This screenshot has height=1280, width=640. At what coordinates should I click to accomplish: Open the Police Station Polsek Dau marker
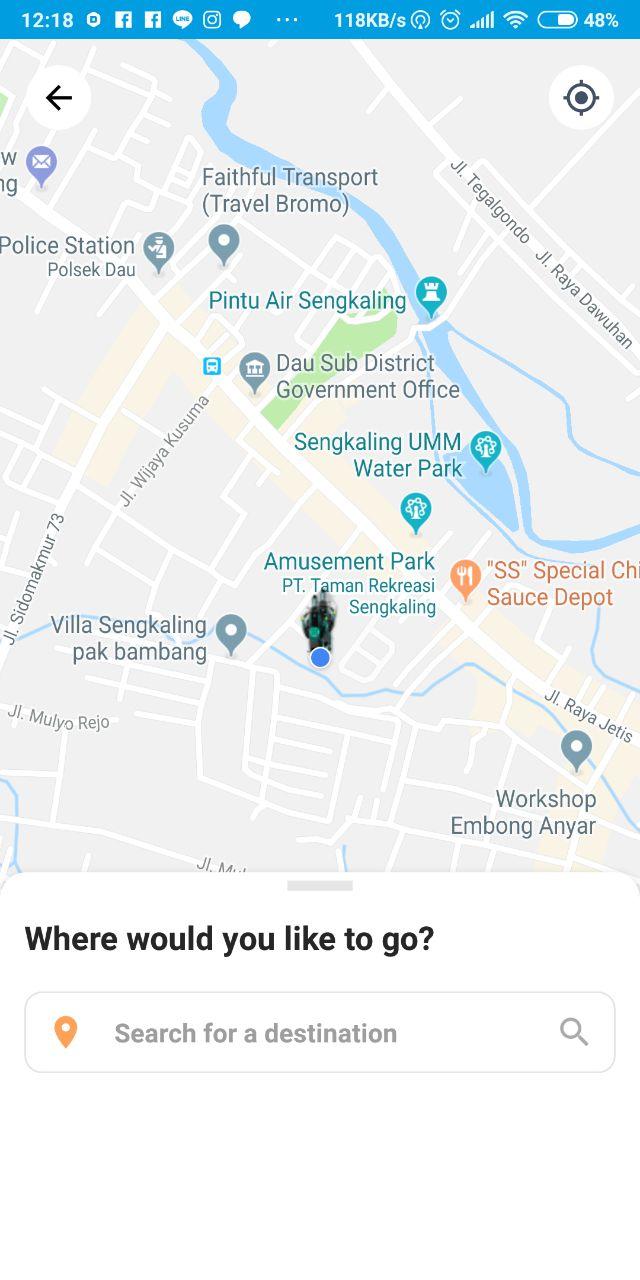pos(158,250)
